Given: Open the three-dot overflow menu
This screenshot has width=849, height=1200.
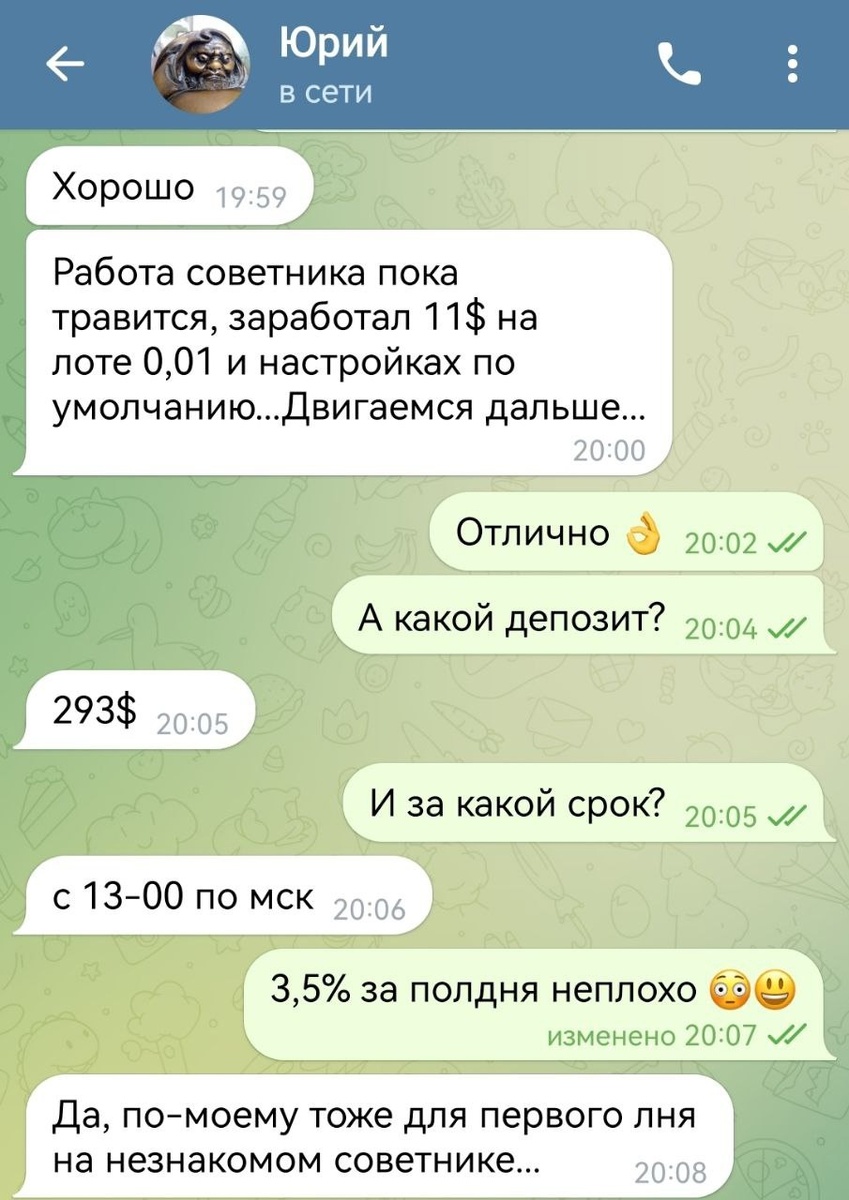Looking at the screenshot, I should pos(792,66).
